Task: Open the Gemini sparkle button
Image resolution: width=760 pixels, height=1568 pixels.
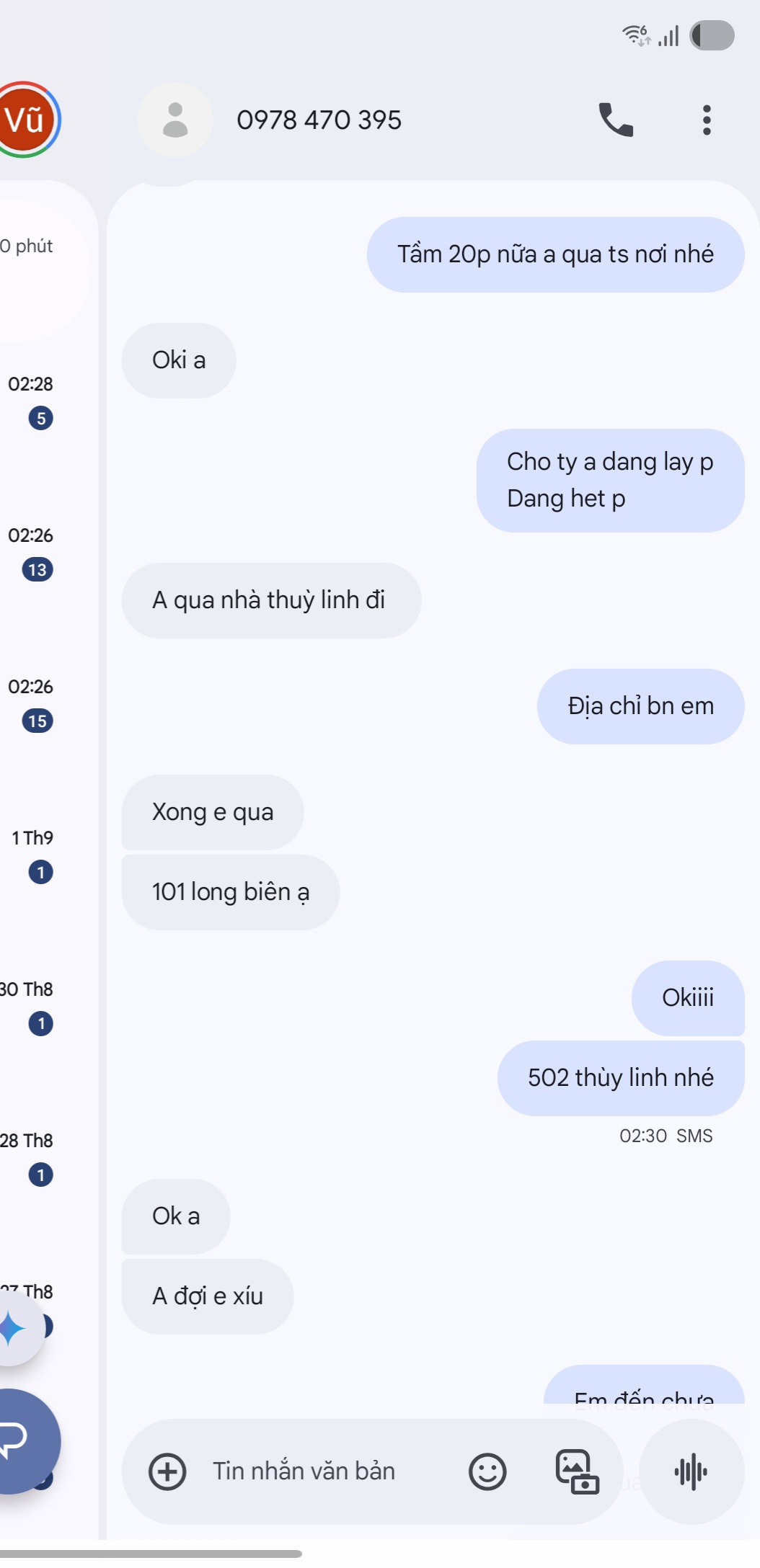Action: [14, 1329]
